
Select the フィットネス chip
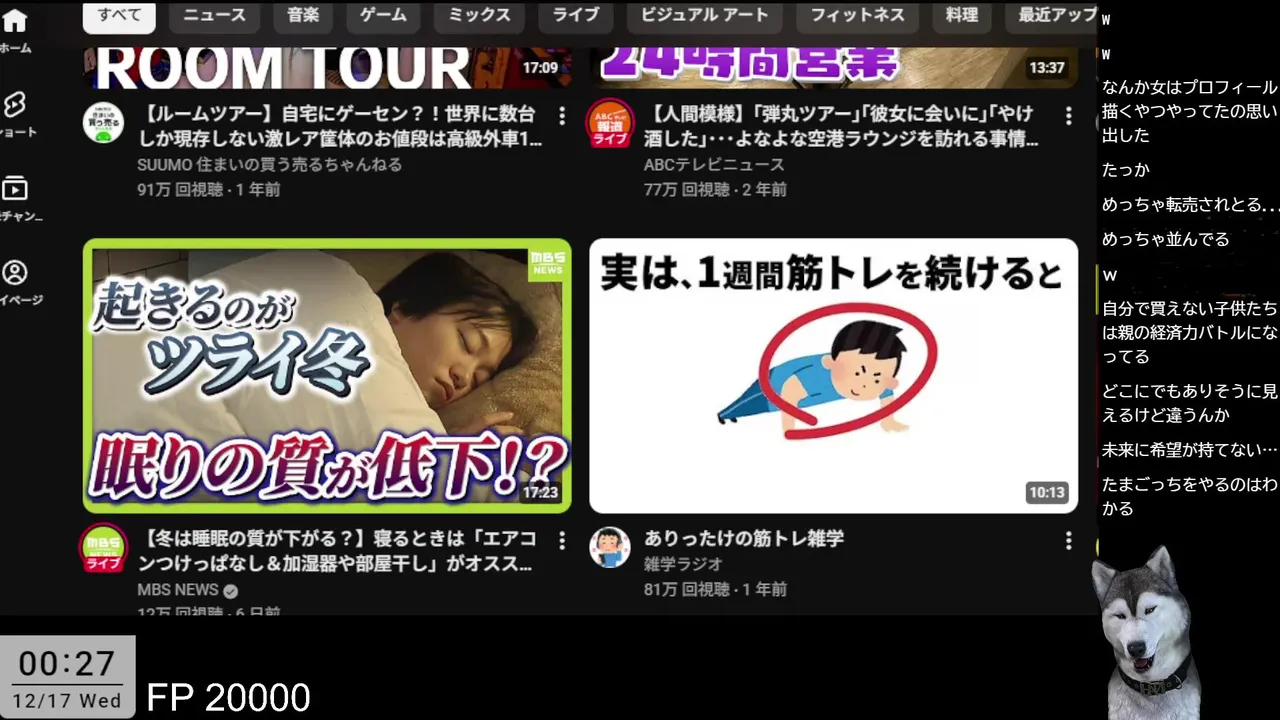pos(857,15)
